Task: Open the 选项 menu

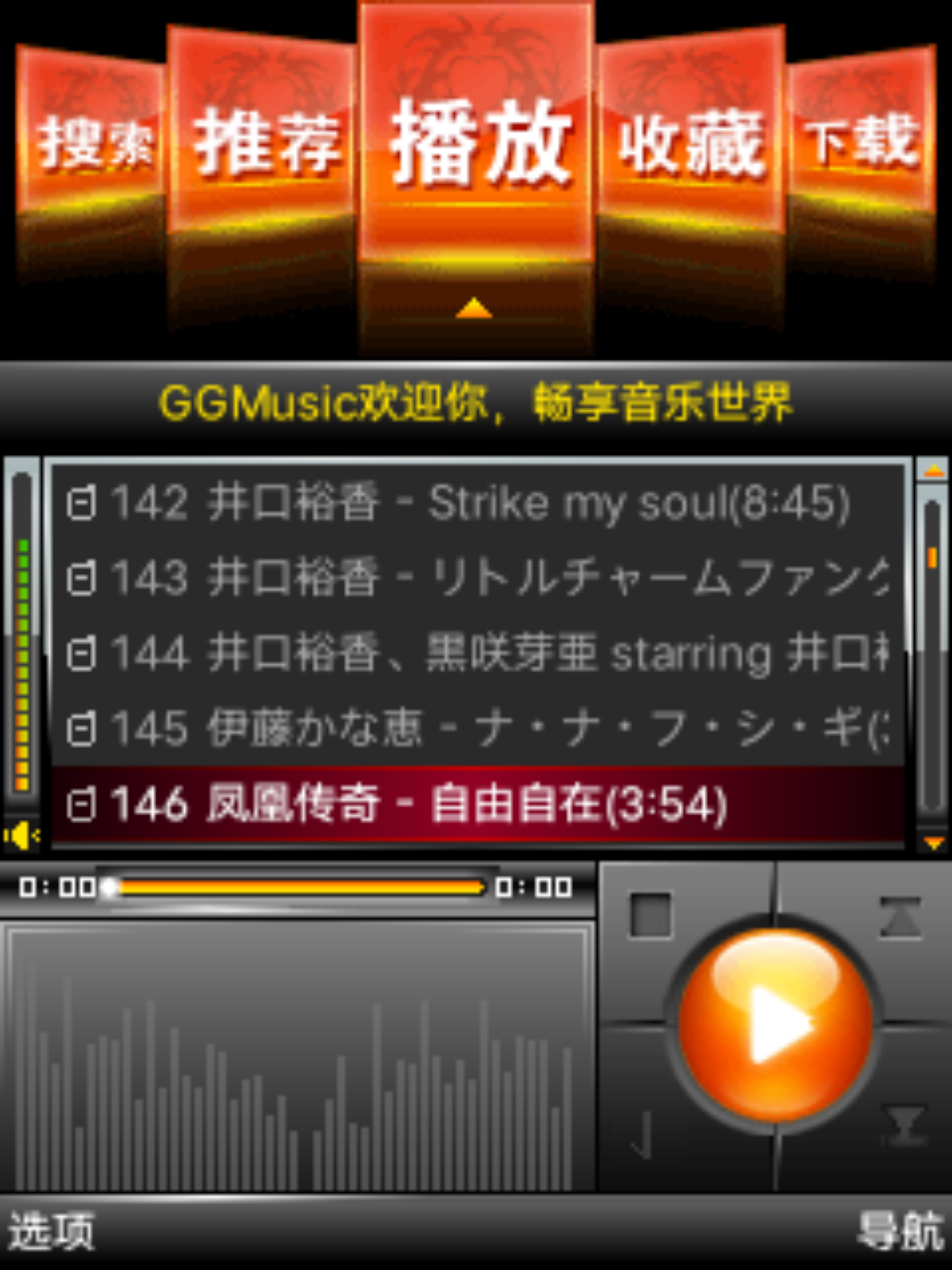Action: point(51,1231)
